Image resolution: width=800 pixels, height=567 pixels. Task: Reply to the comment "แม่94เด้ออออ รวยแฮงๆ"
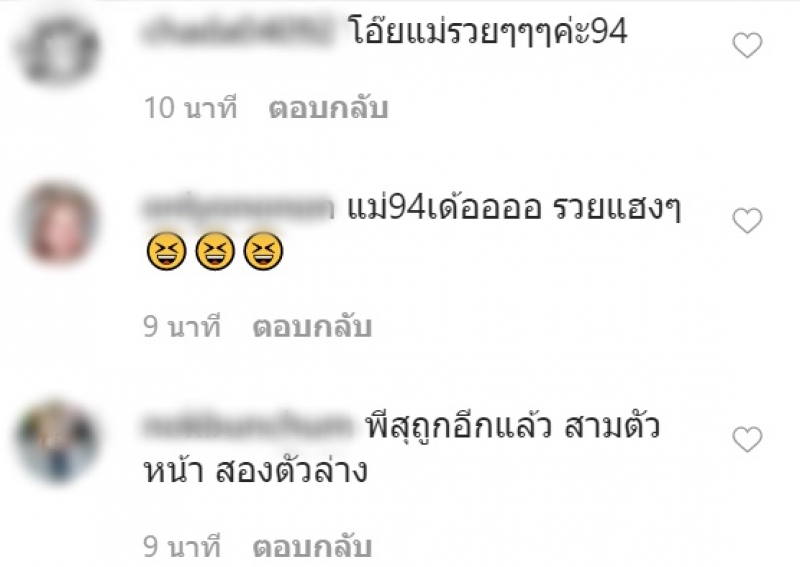pyautogui.click(x=311, y=326)
